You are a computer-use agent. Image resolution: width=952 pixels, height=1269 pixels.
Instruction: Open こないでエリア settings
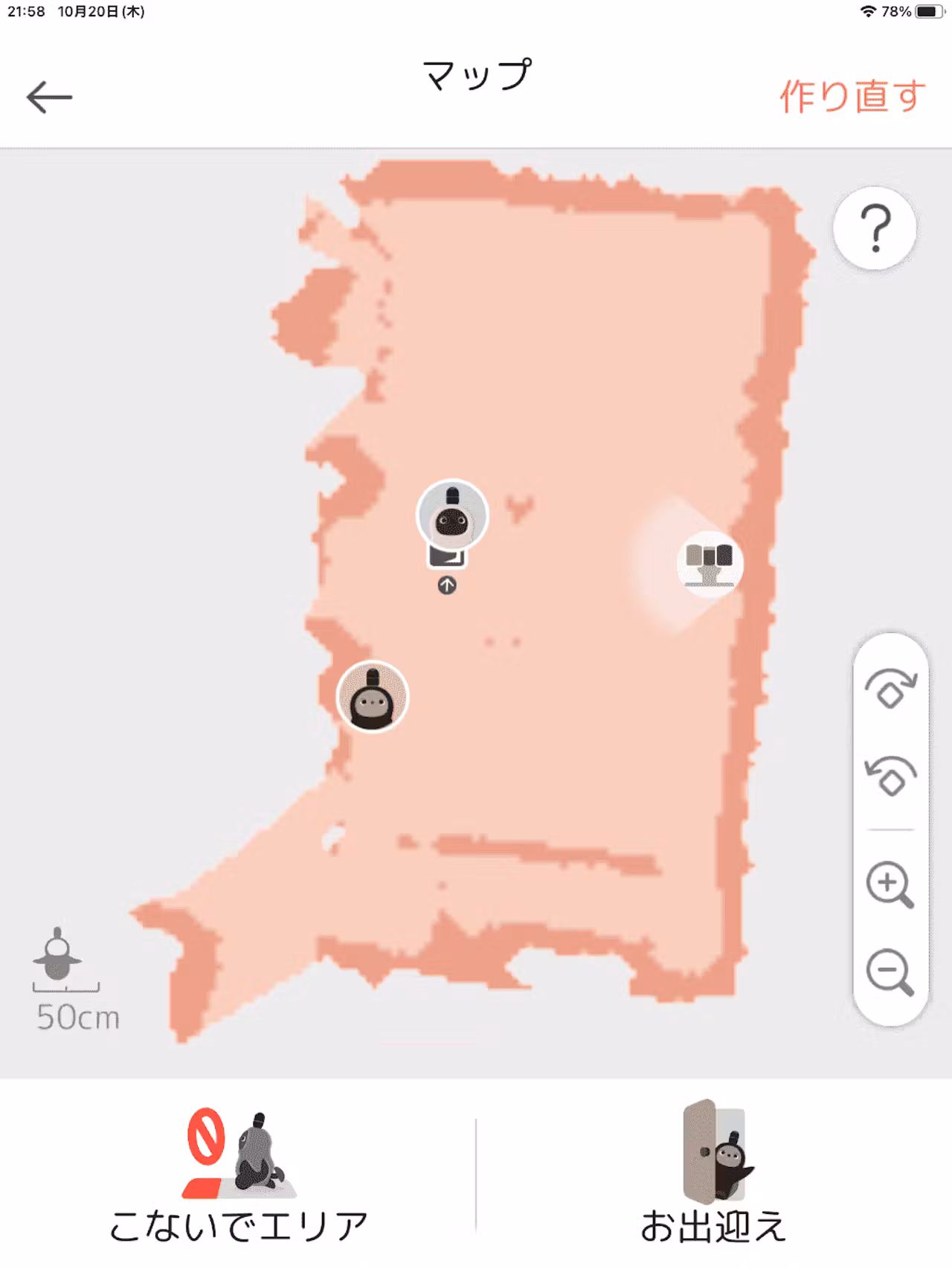pyautogui.click(x=238, y=1175)
